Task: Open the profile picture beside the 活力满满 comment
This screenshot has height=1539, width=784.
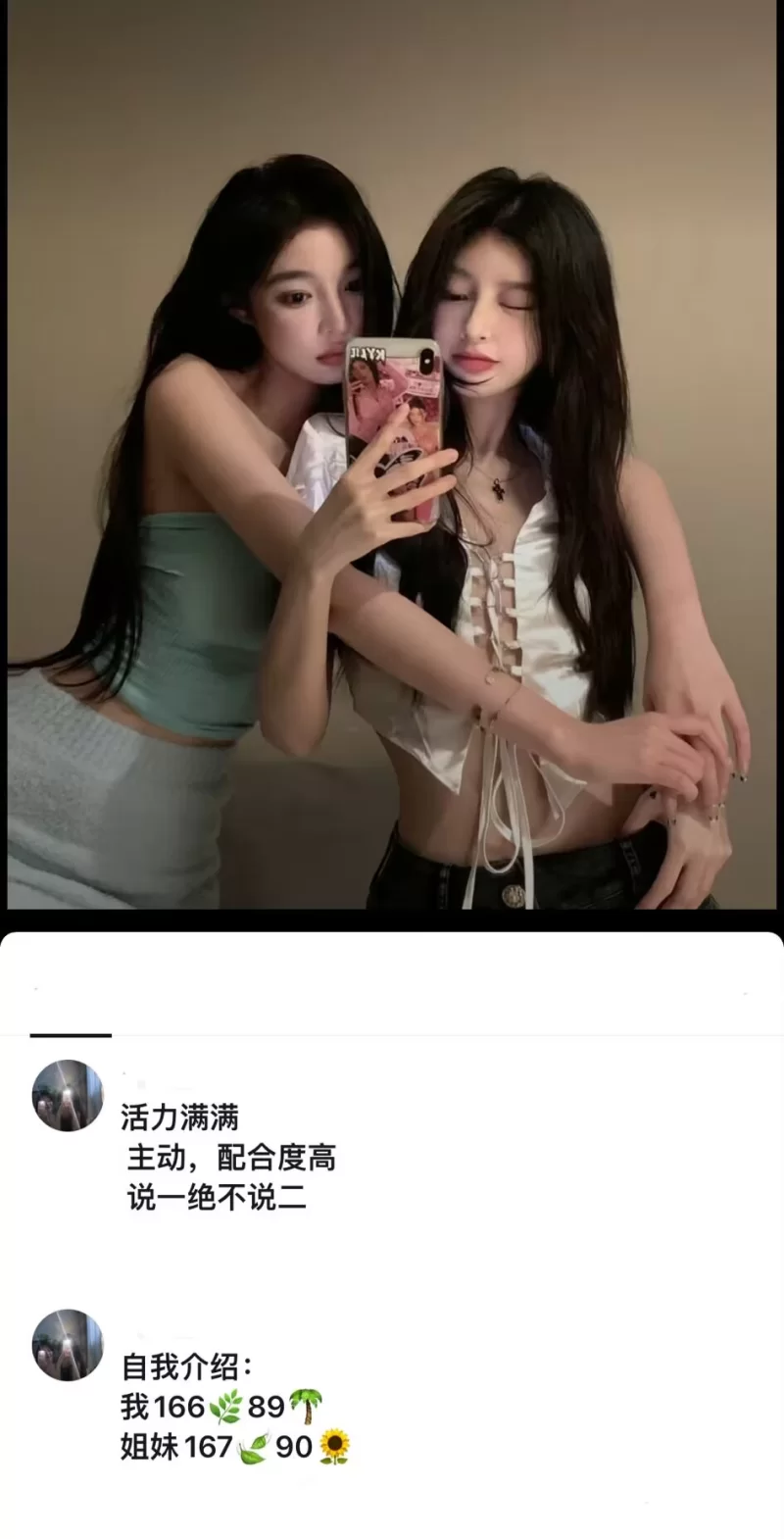Action: coord(68,1095)
